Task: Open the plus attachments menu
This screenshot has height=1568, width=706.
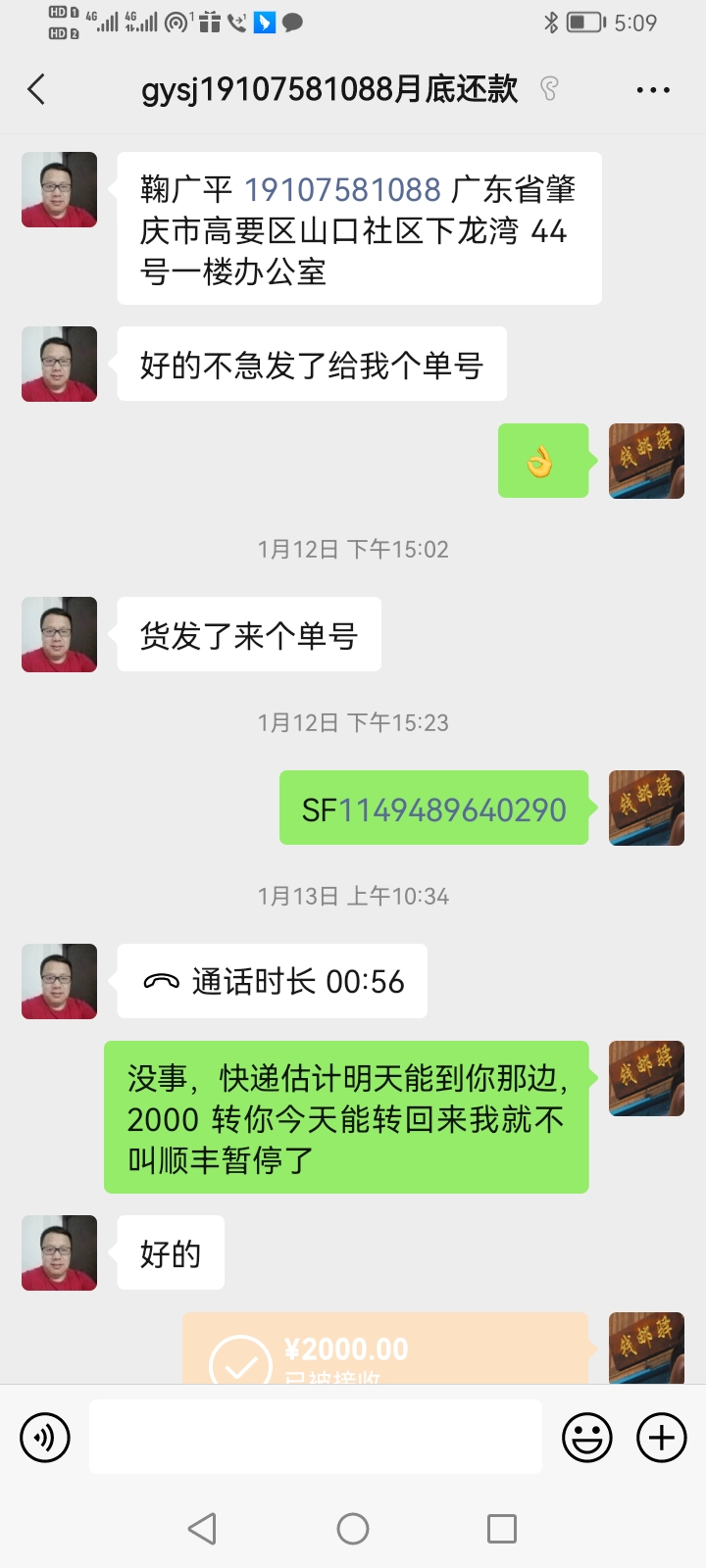Action: [662, 1438]
